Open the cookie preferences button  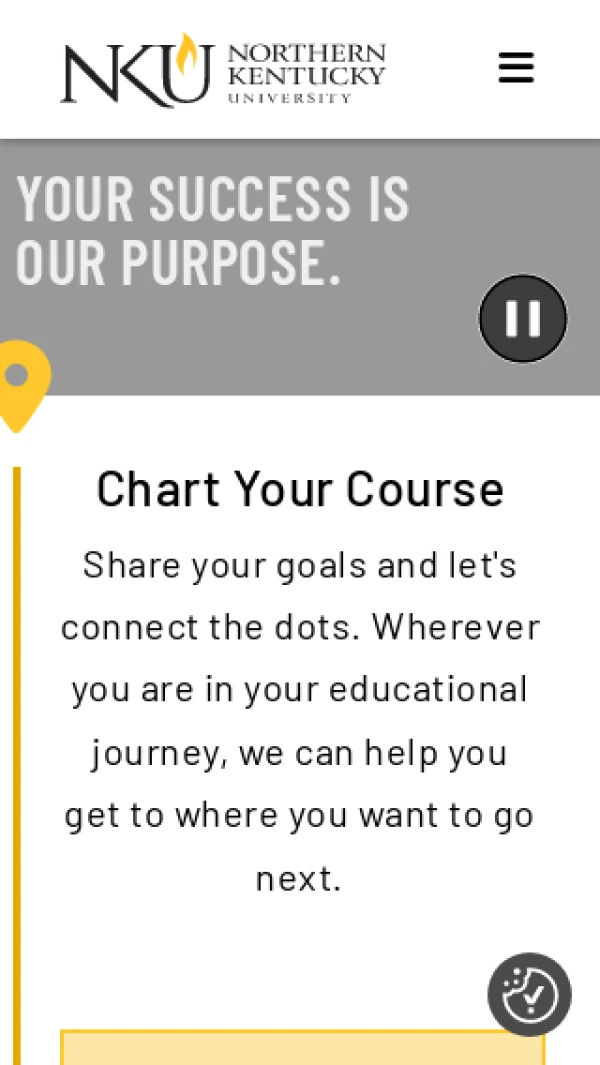pos(529,994)
